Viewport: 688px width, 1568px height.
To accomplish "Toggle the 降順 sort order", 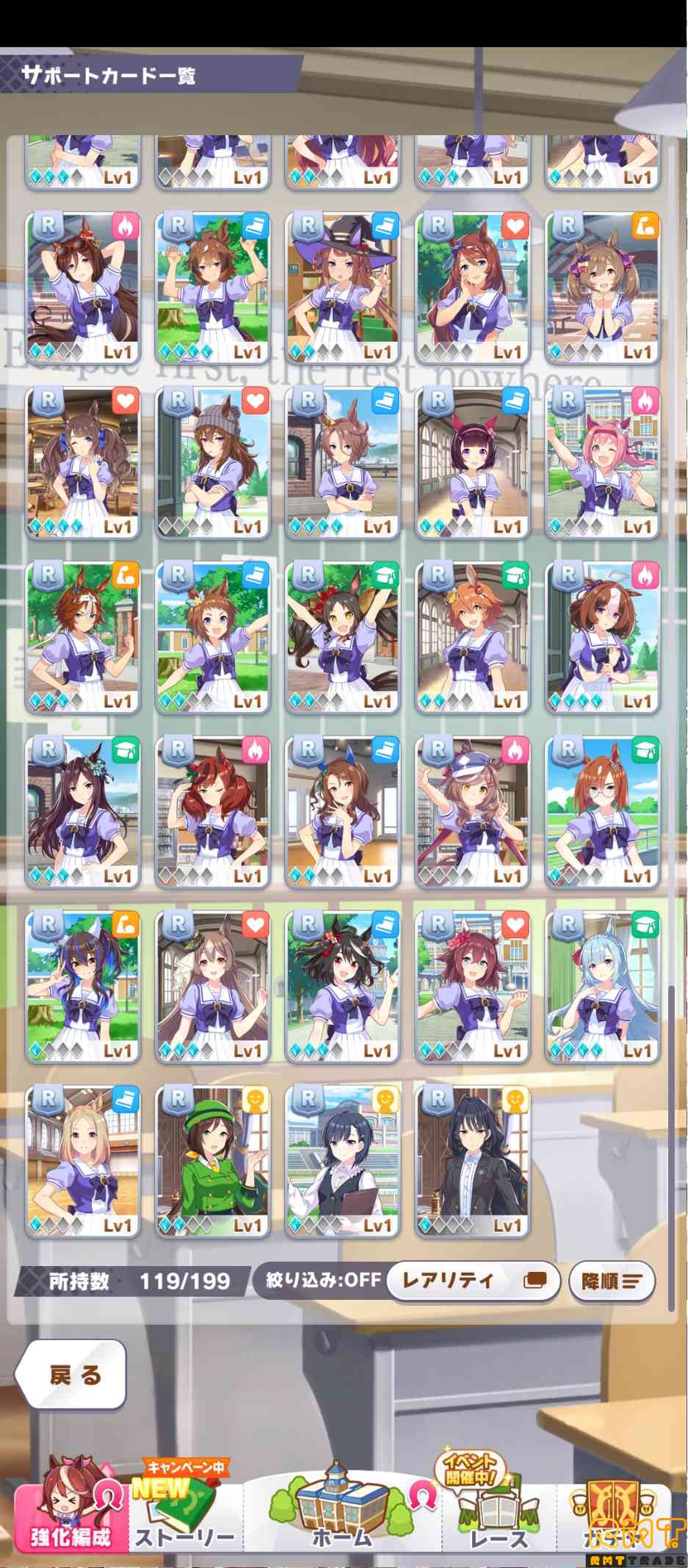I will [x=611, y=1281].
